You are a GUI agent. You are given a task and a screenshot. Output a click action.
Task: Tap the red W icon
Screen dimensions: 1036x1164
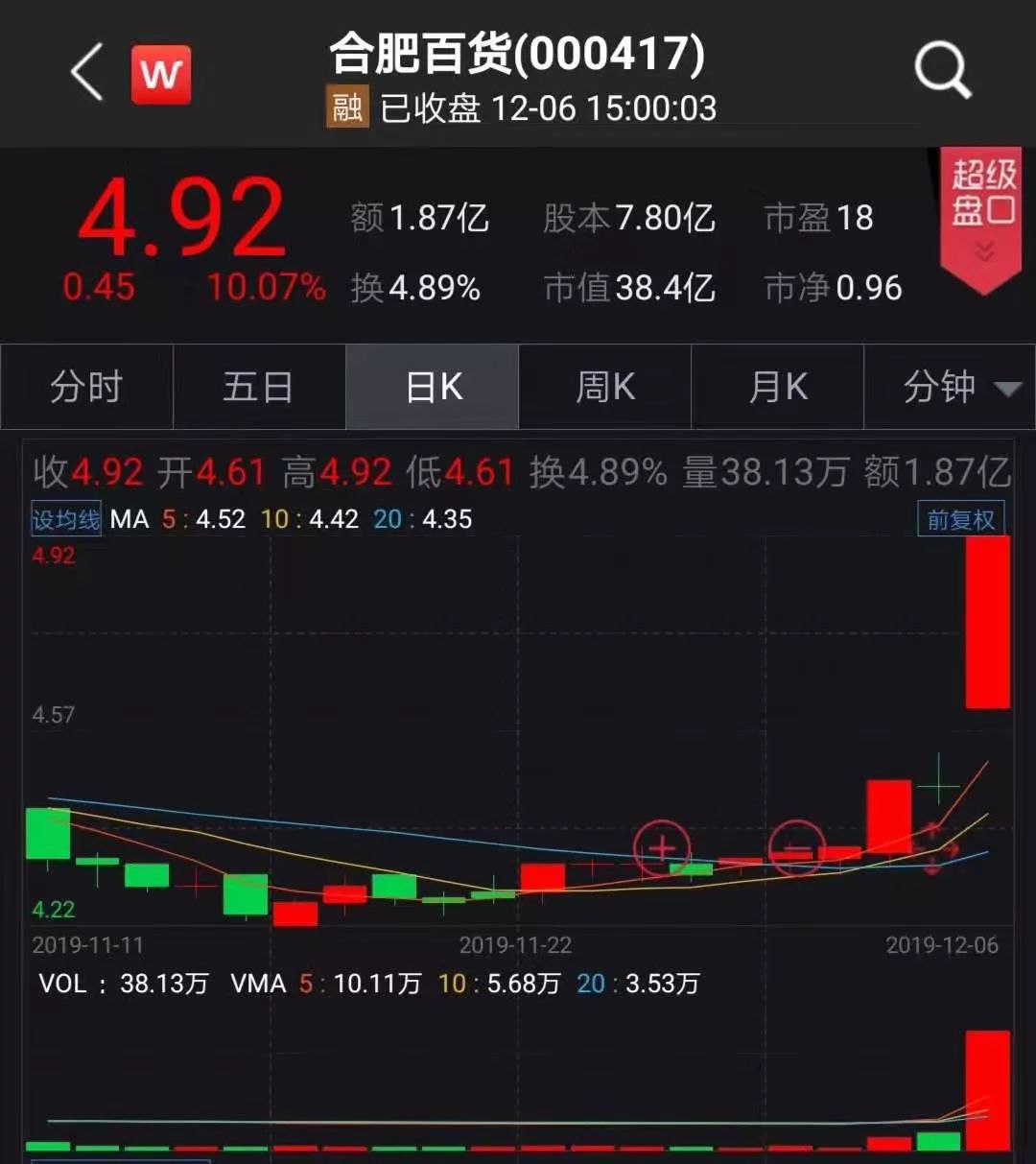[161, 75]
